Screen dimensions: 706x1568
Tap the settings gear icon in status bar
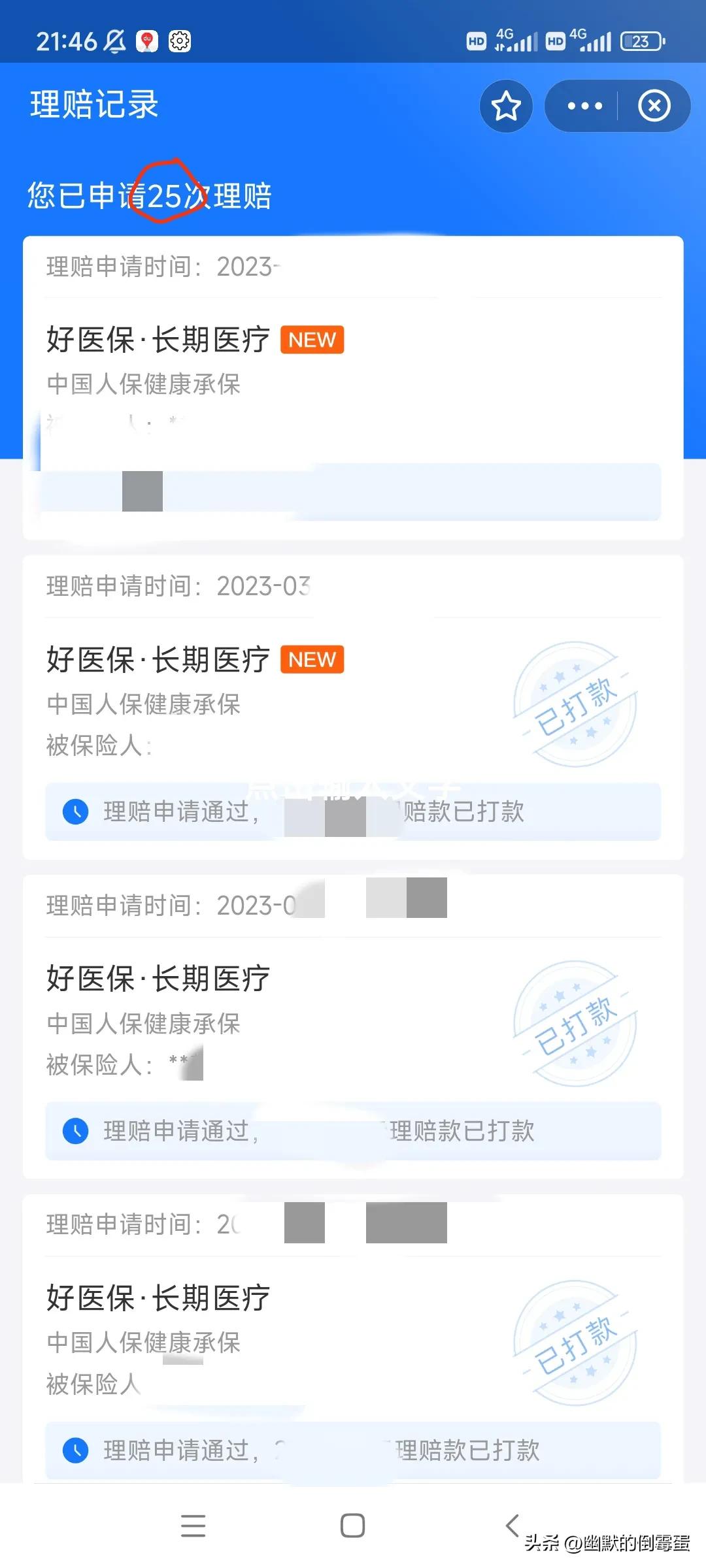pyautogui.click(x=179, y=41)
